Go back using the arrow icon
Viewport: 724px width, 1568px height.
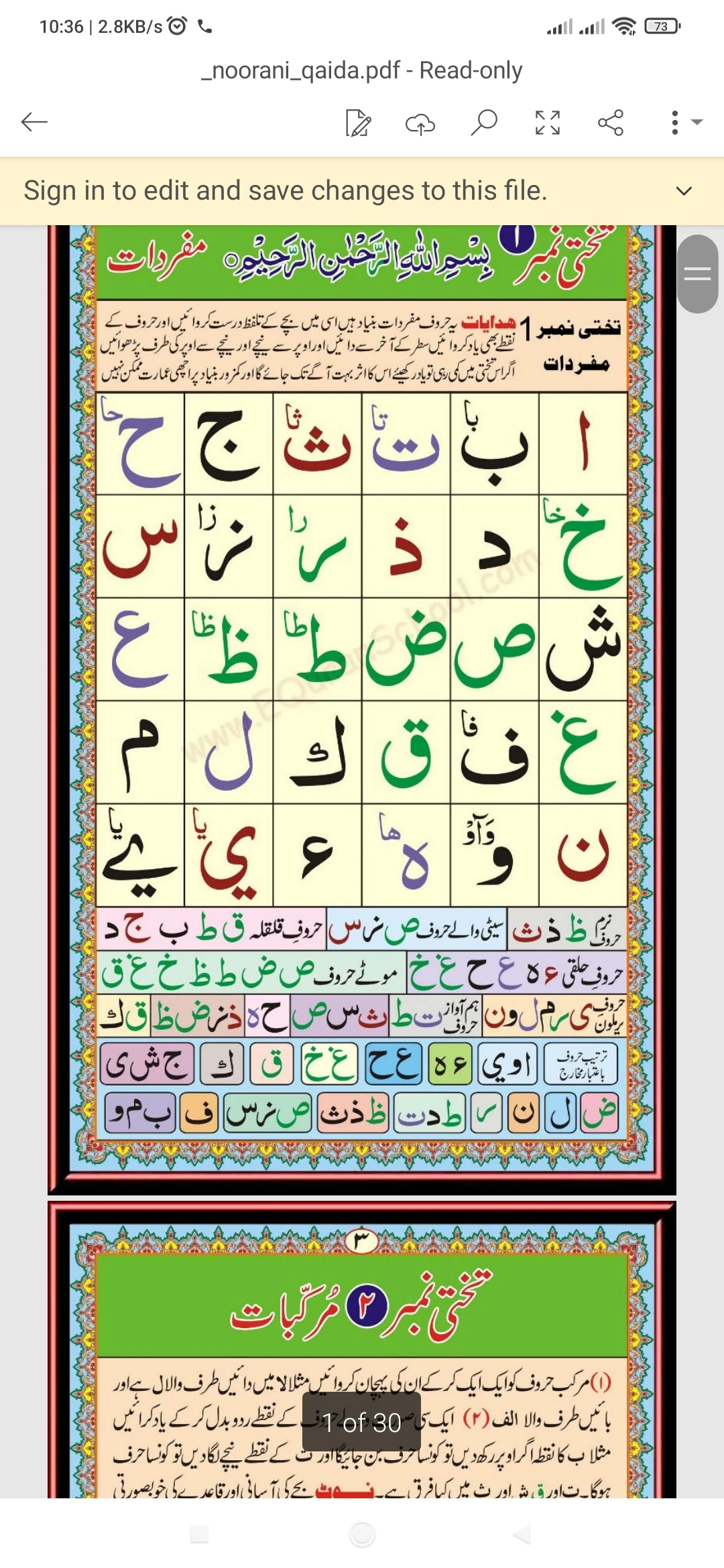(x=34, y=122)
